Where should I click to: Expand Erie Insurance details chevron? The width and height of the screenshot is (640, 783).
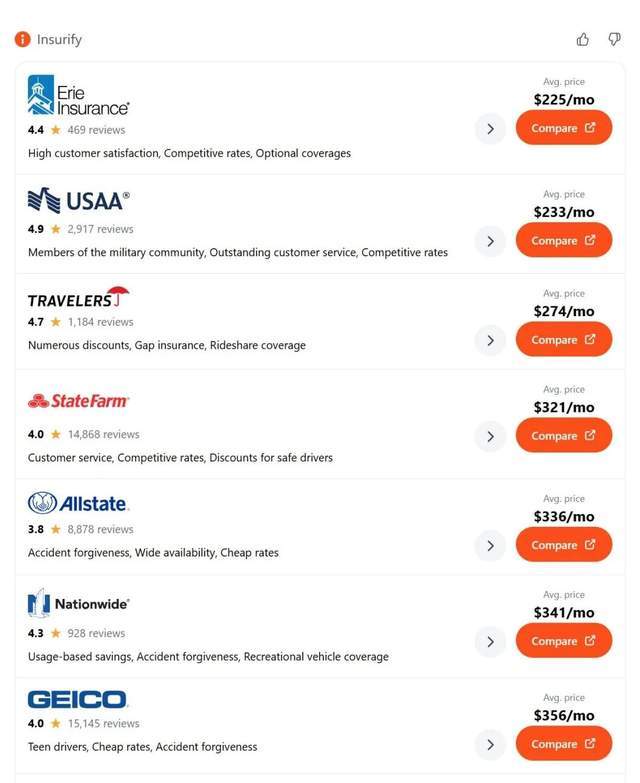pyautogui.click(x=490, y=128)
